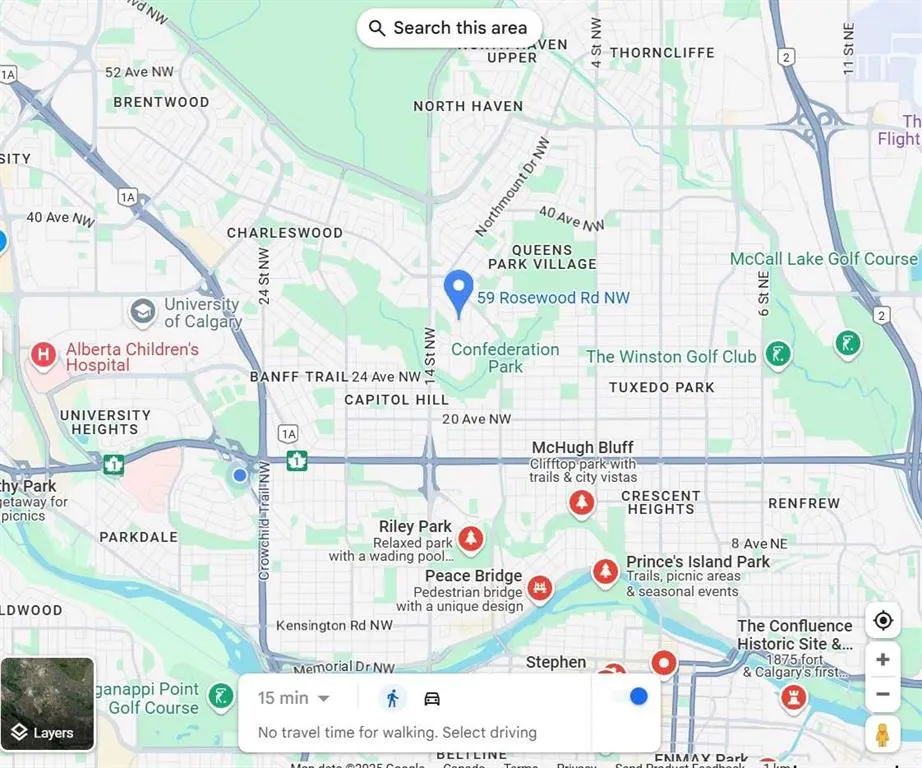This screenshot has width=922, height=768.
Task: Open University of Calgary marker
Action: coord(143,311)
